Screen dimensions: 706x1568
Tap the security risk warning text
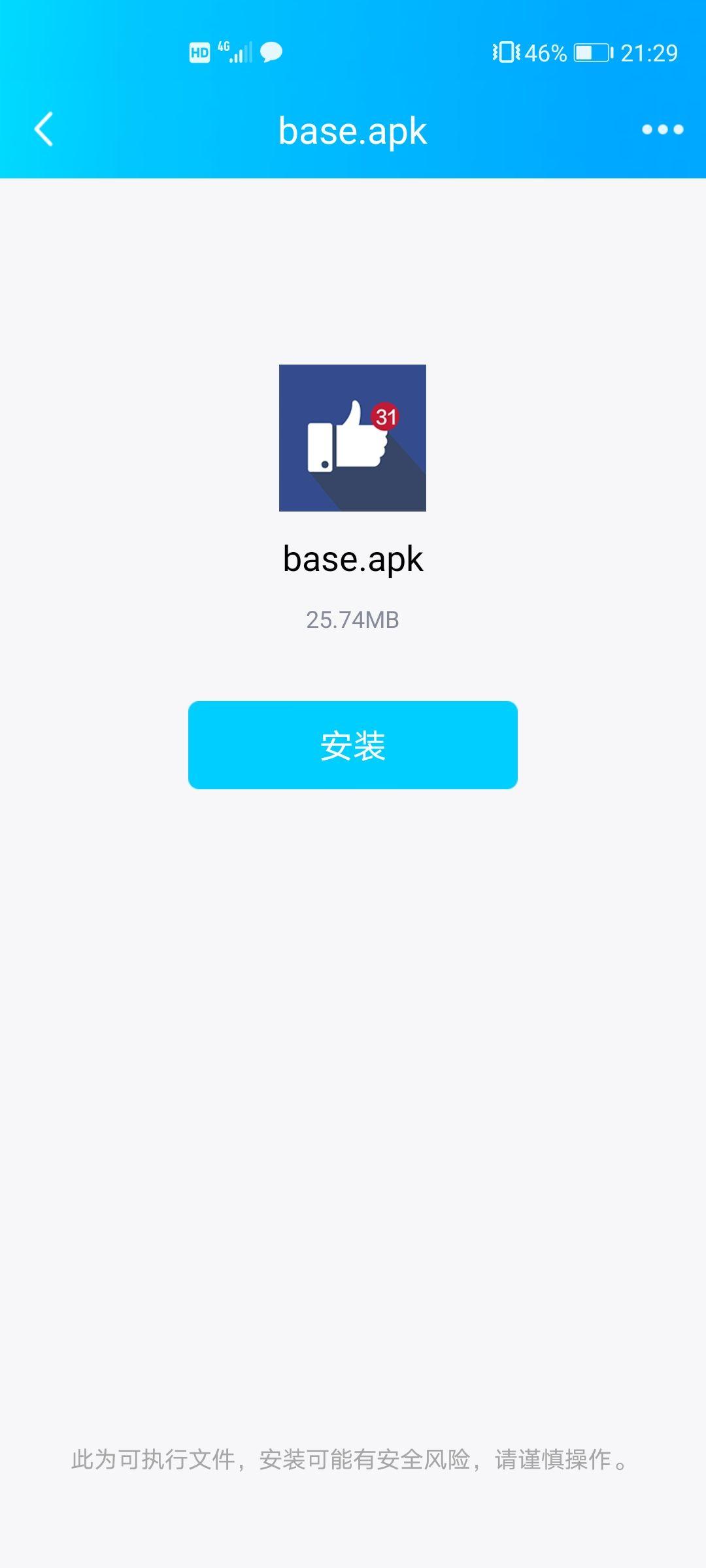click(353, 1460)
